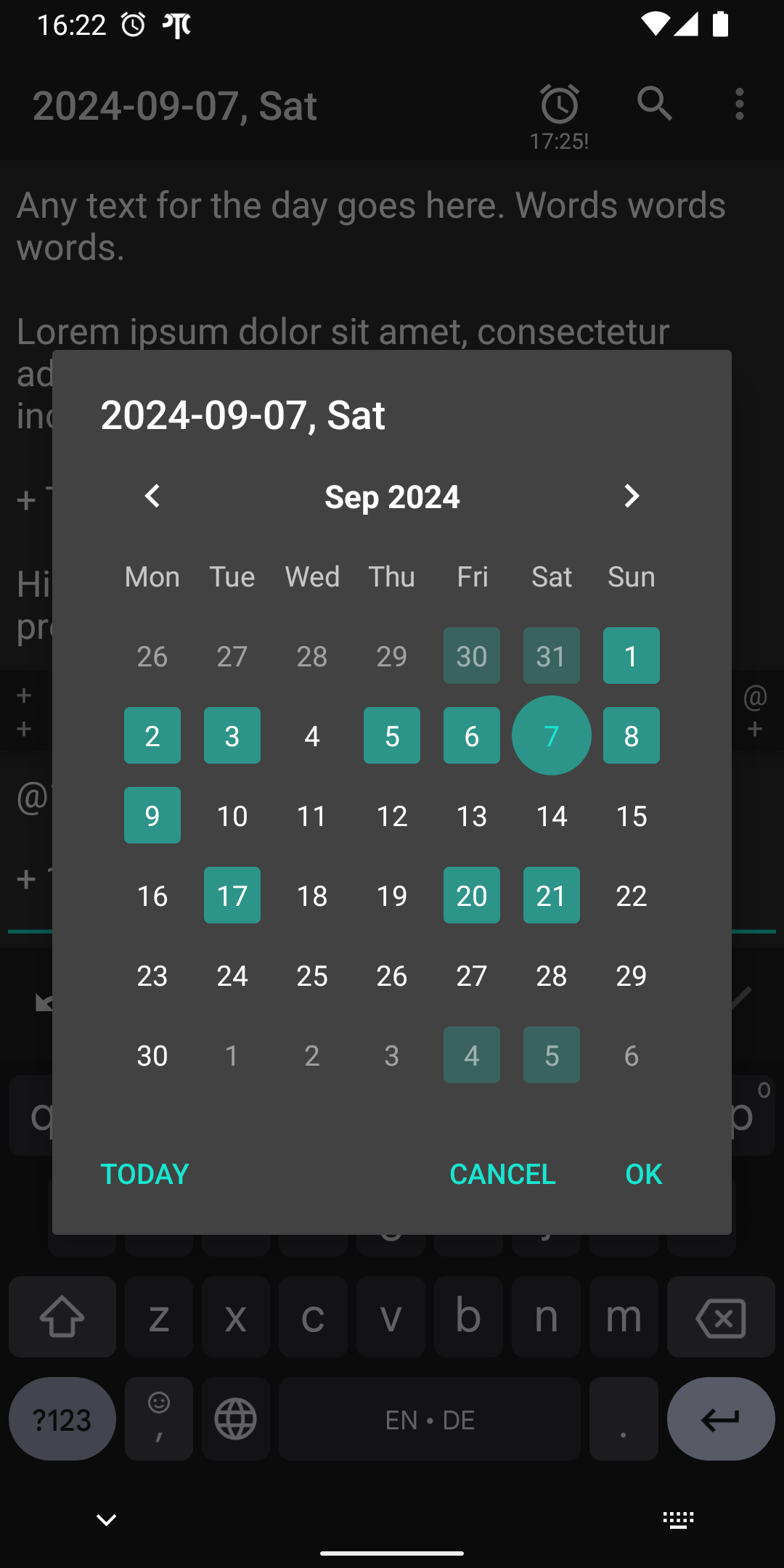The width and height of the screenshot is (784, 1568).
Task: Pick September 21
Action: pyautogui.click(x=552, y=896)
